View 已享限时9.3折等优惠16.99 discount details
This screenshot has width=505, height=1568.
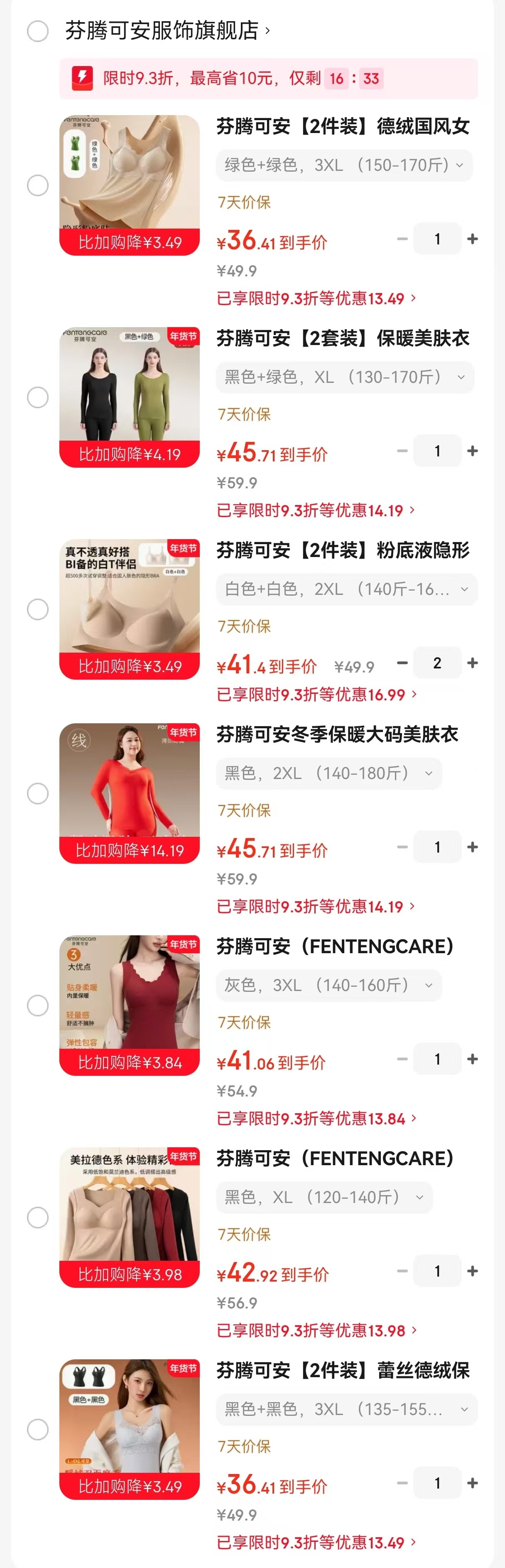tap(316, 695)
